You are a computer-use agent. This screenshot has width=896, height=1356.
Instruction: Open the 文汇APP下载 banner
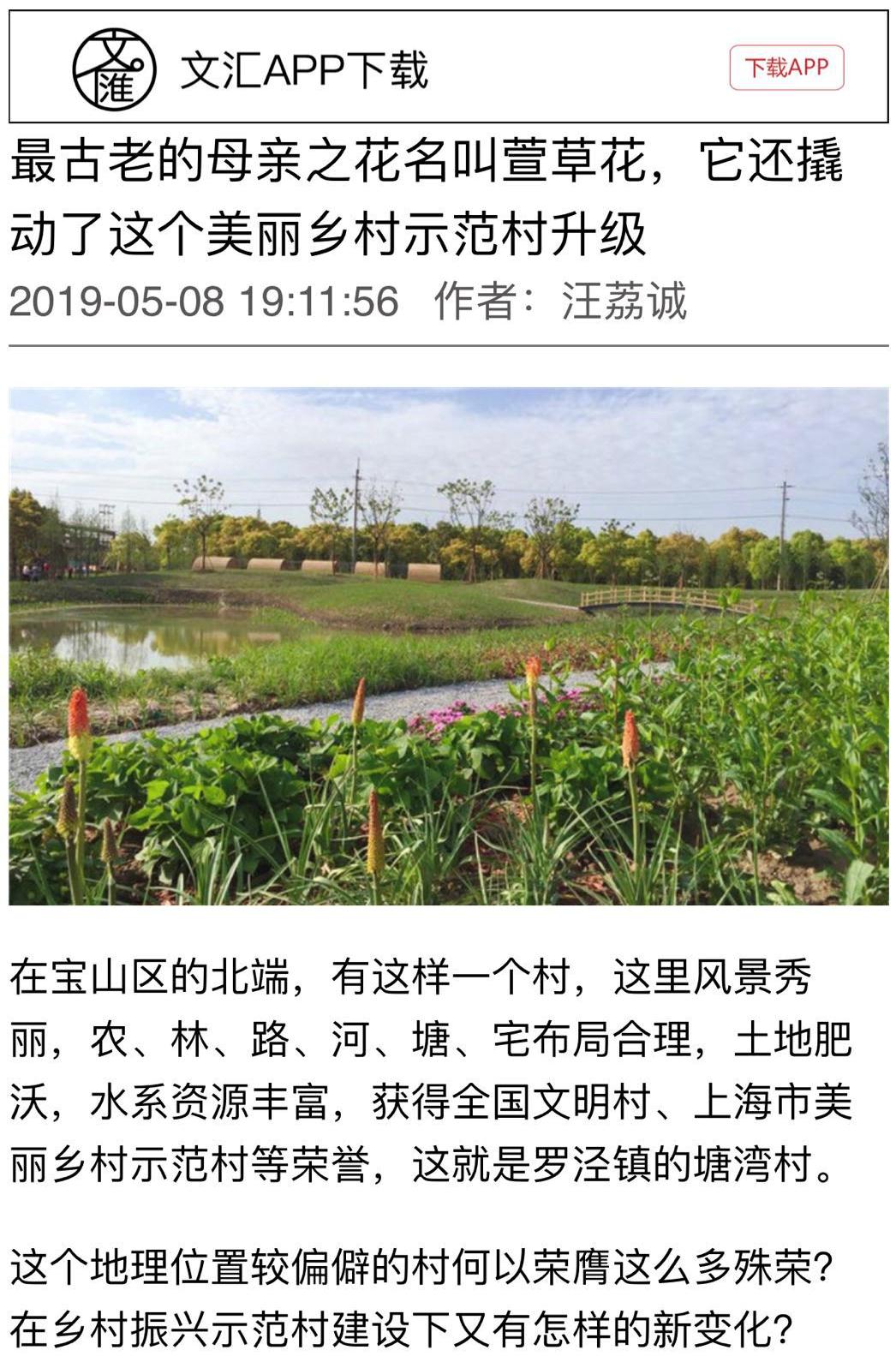pyautogui.click(x=303, y=69)
